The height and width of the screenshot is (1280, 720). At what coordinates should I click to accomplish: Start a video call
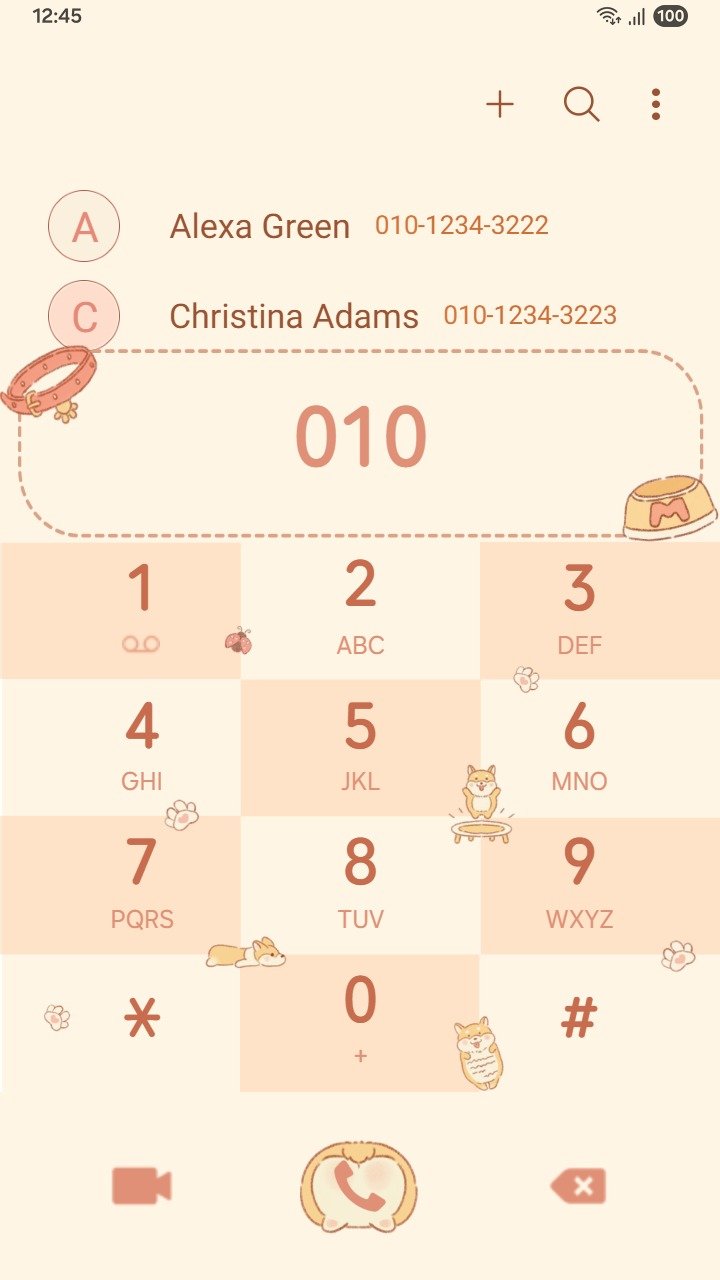click(142, 1186)
